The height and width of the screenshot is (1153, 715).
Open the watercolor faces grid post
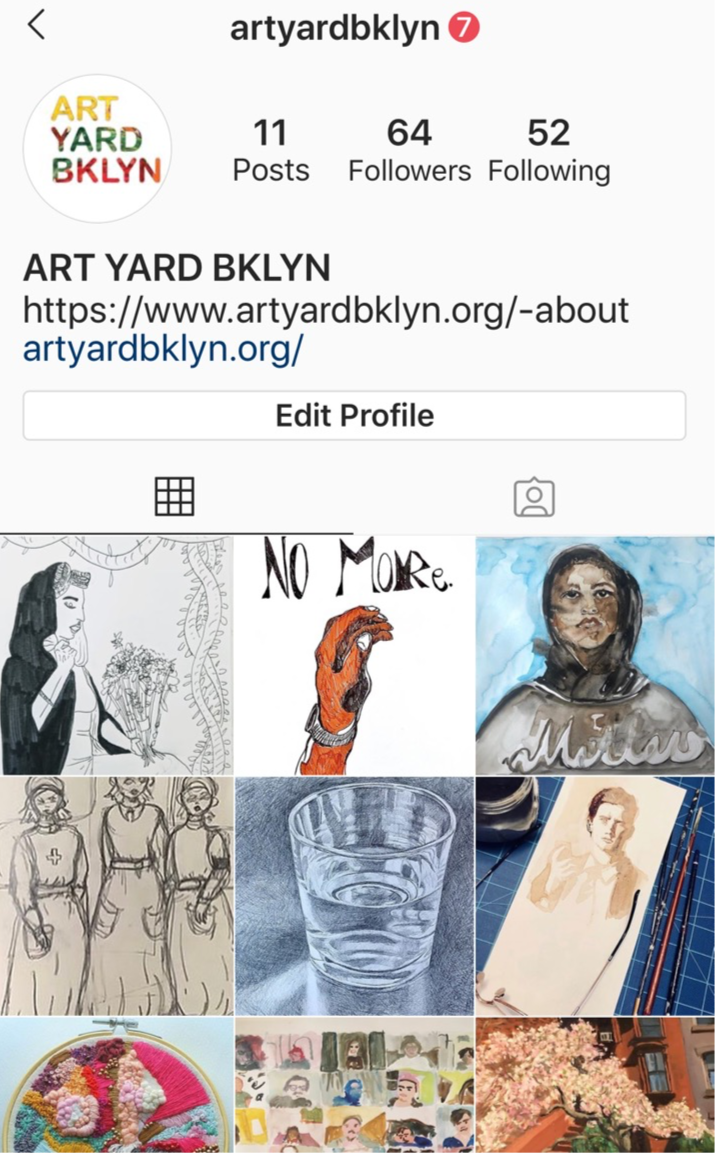[x=355, y=1085]
